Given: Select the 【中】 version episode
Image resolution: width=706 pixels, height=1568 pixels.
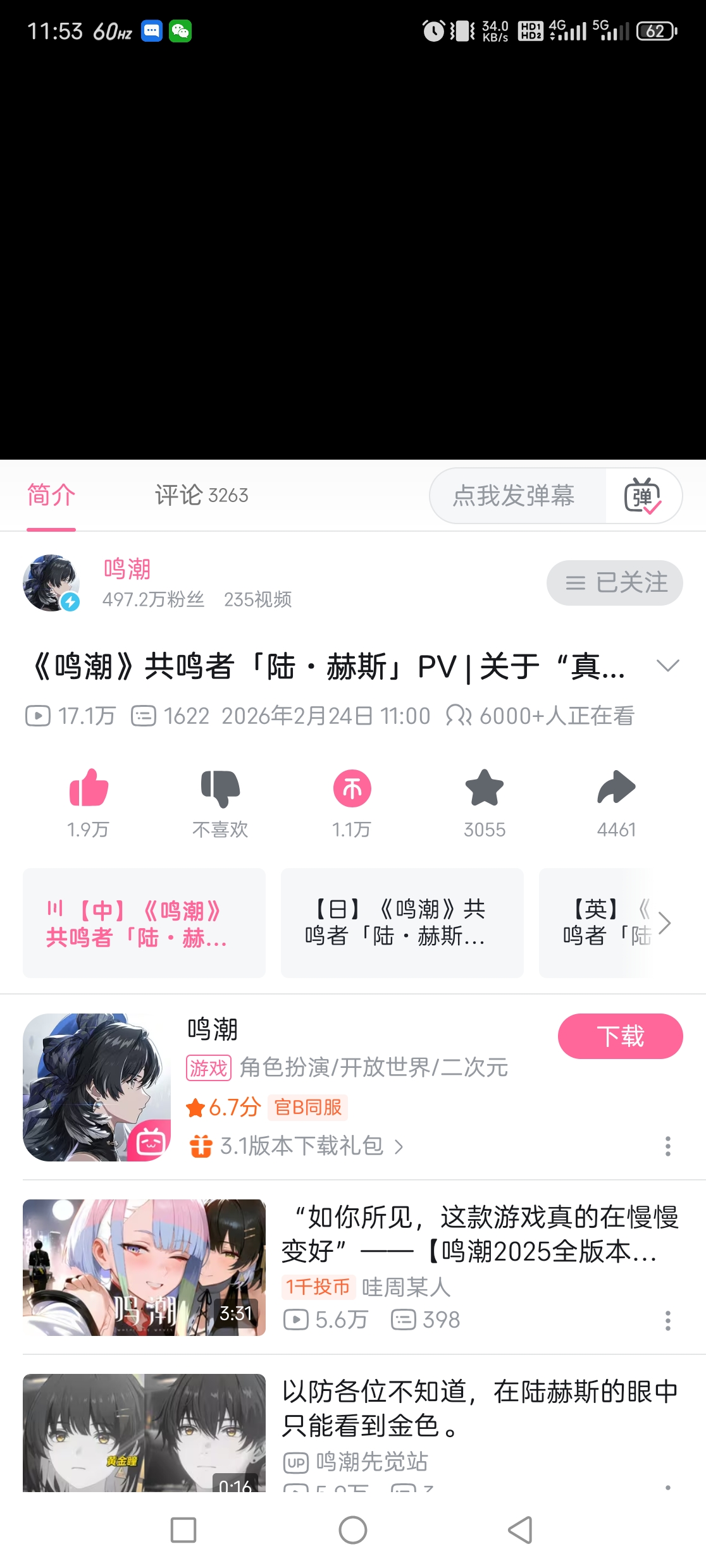Looking at the screenshot, I should [144, 923].
